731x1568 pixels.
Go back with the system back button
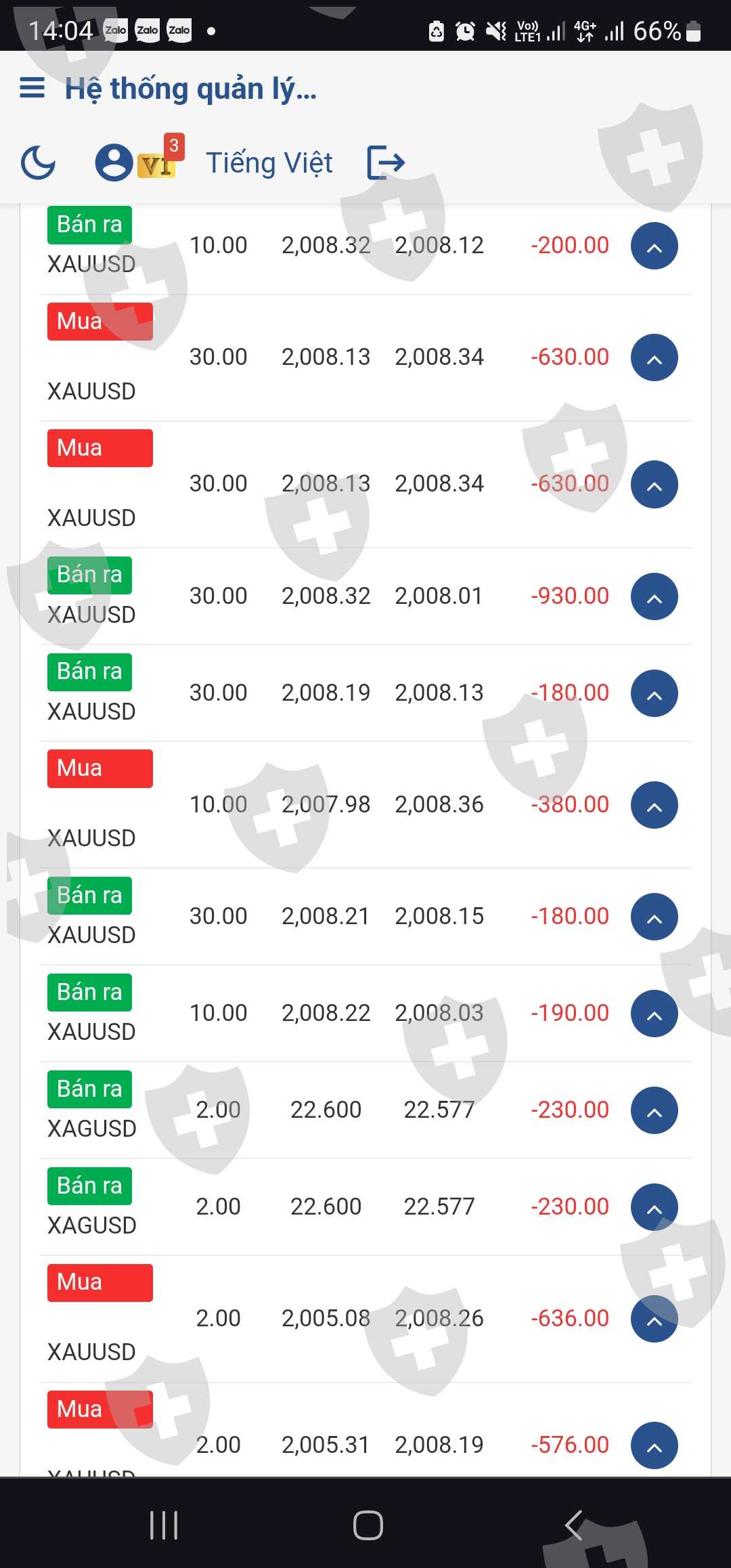[x=573, y=1525]
